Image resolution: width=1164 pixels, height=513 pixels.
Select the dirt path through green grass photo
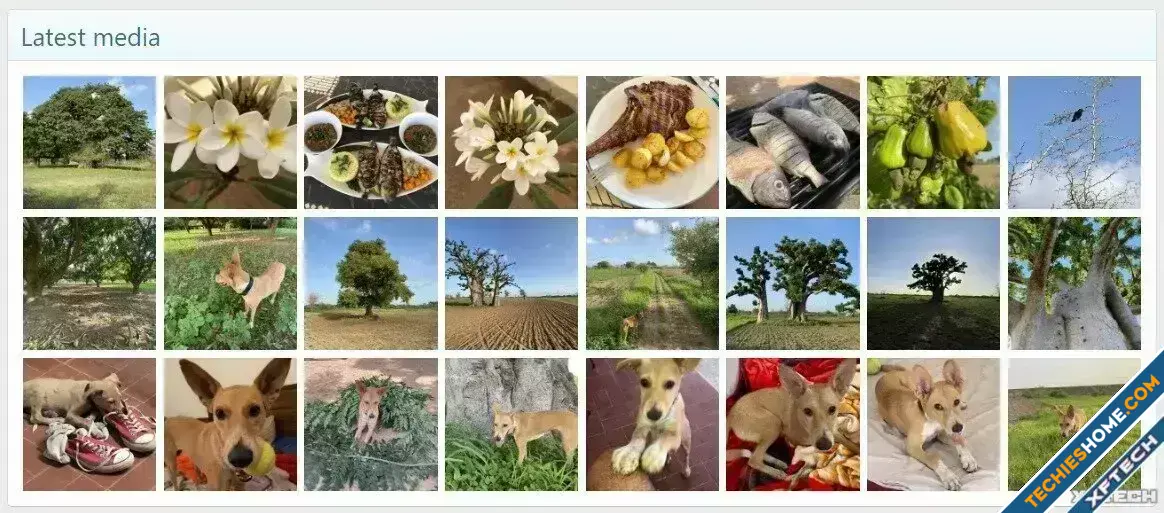click(x=652, y=283)
